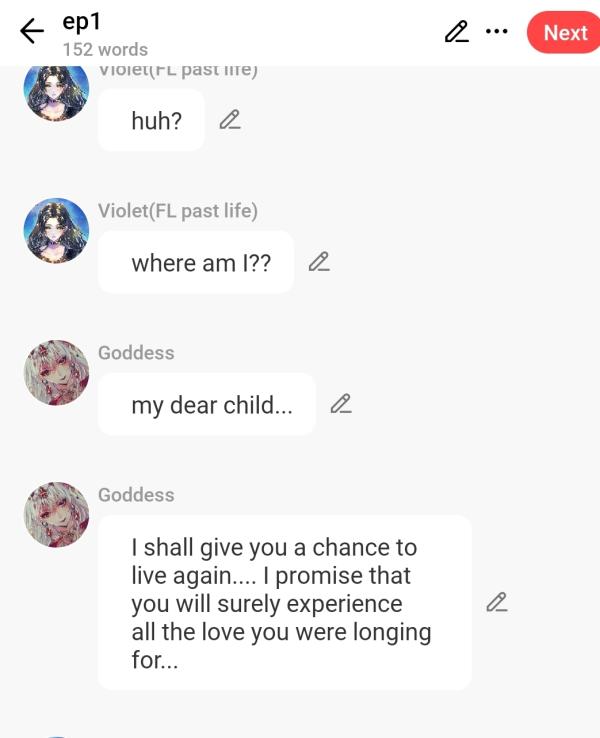Open Goddess avatar beside "my dear child..."
The image size is (600, 738).
pos(56,372)
